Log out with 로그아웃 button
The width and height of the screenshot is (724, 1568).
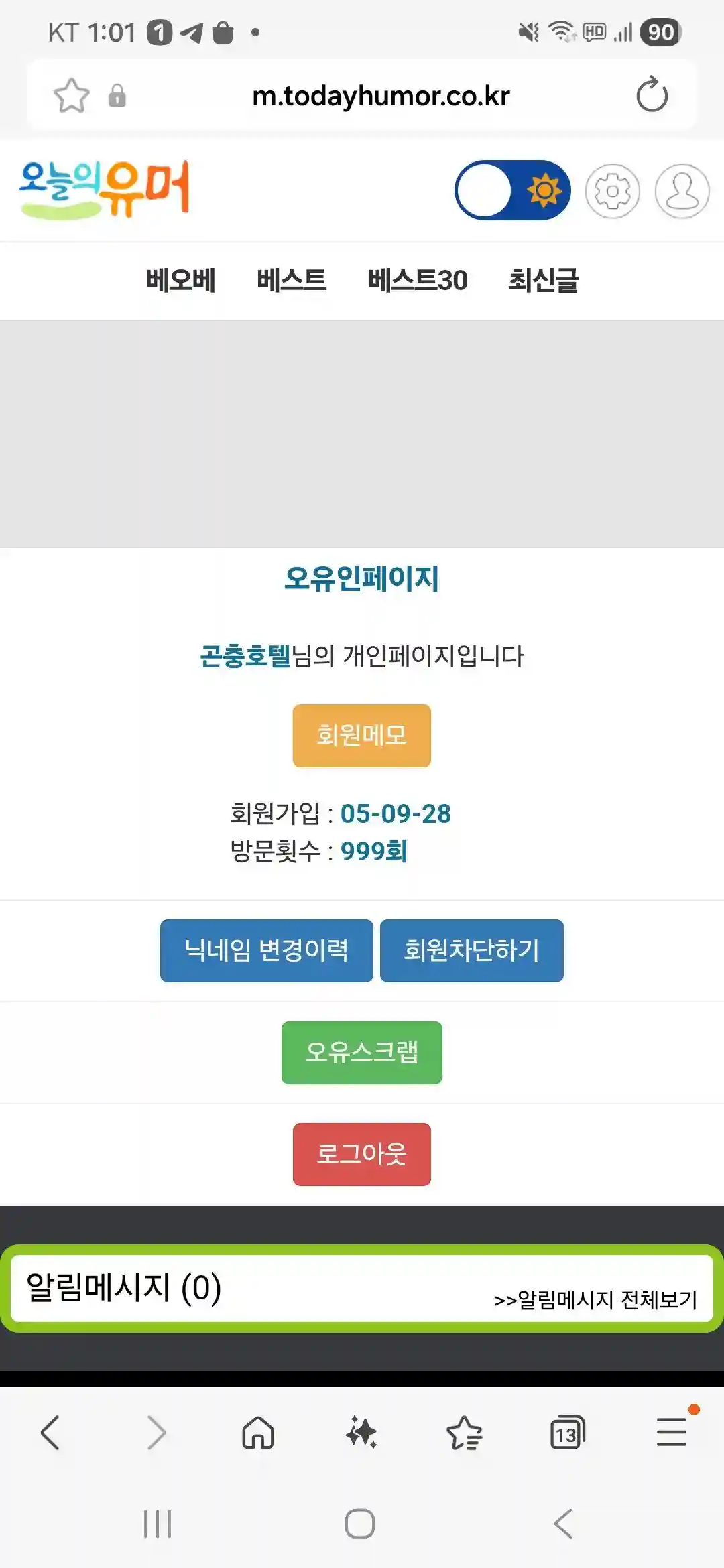(x=361, y=1154)
